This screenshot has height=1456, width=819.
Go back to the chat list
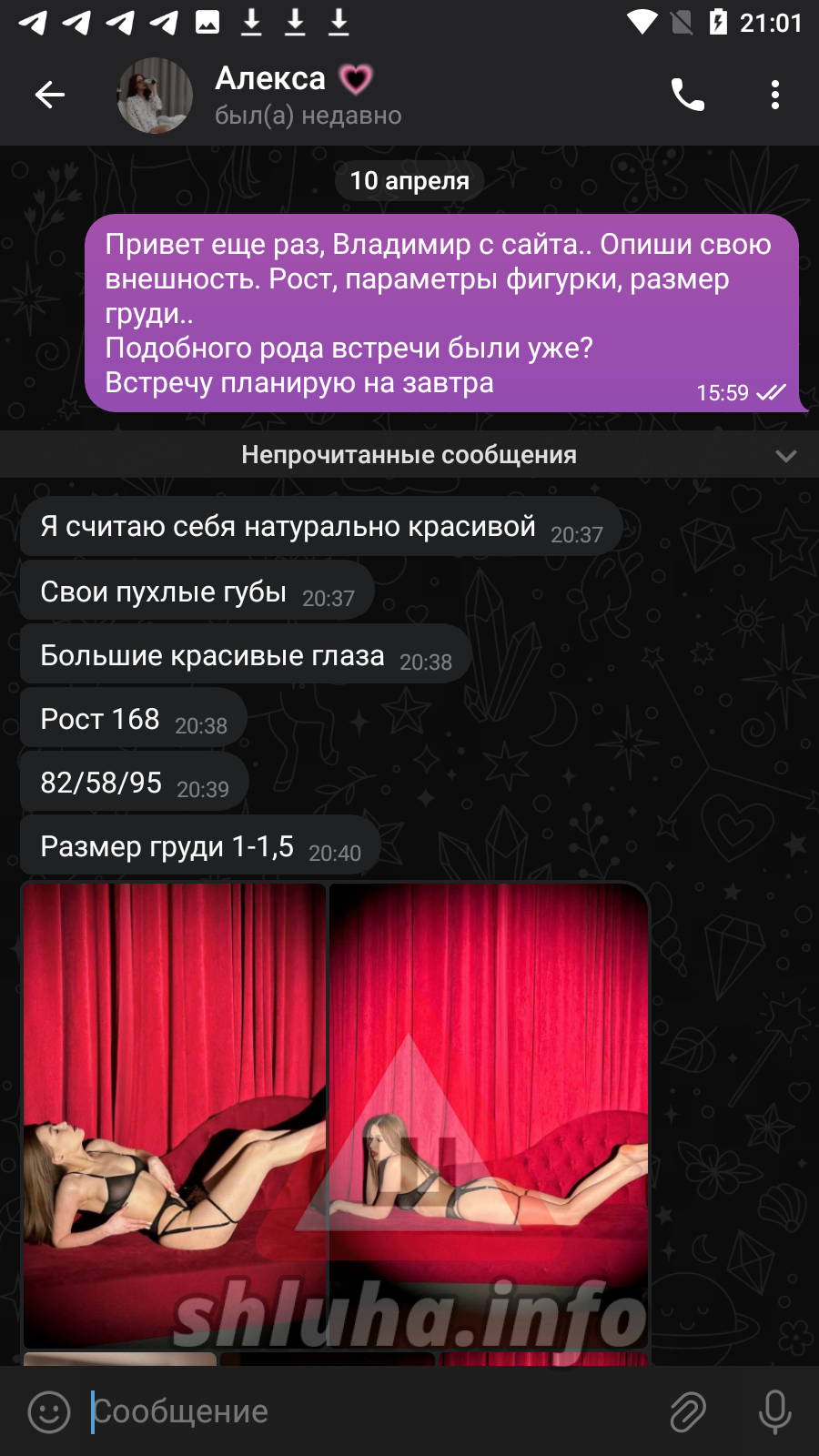click(x=50, y=95)
